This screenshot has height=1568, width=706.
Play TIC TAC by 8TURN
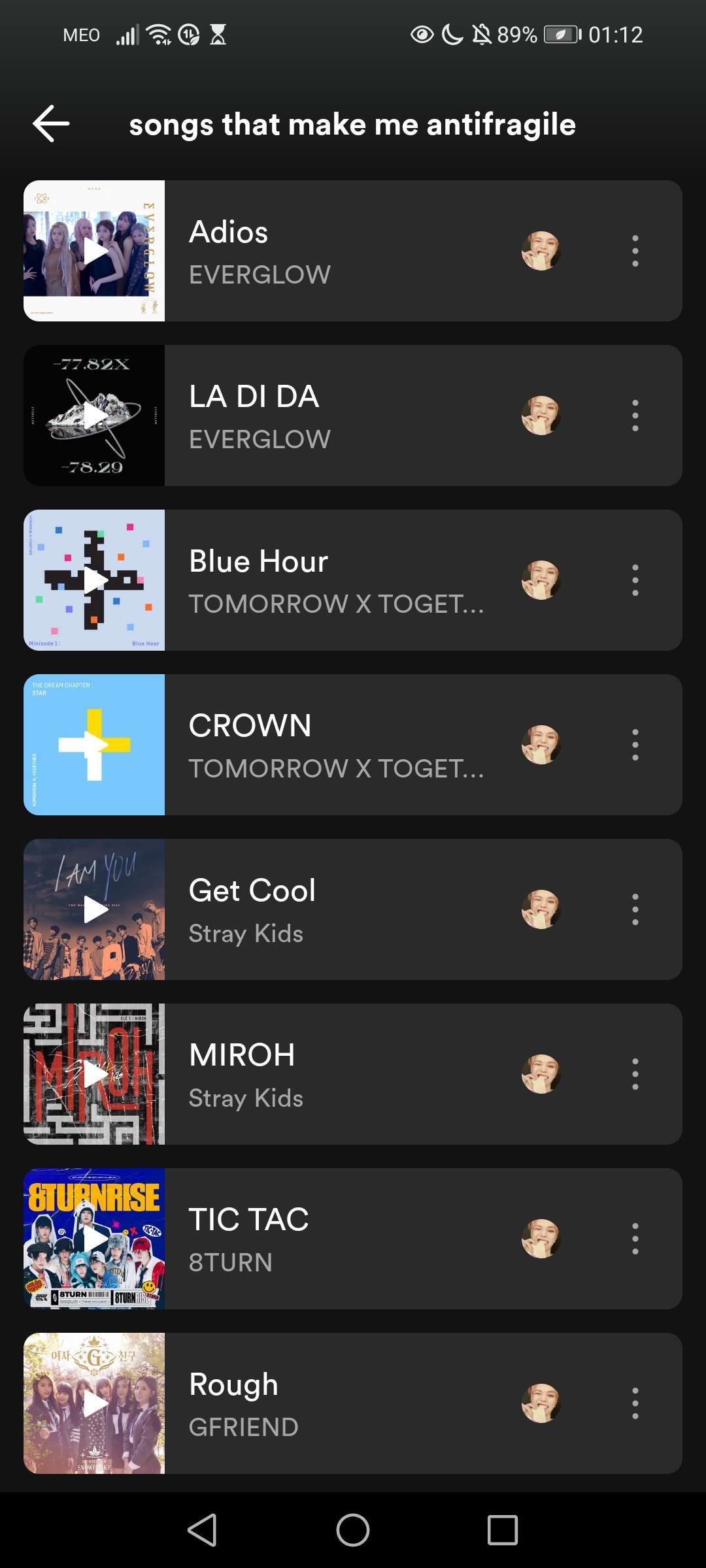[95, 1239]
